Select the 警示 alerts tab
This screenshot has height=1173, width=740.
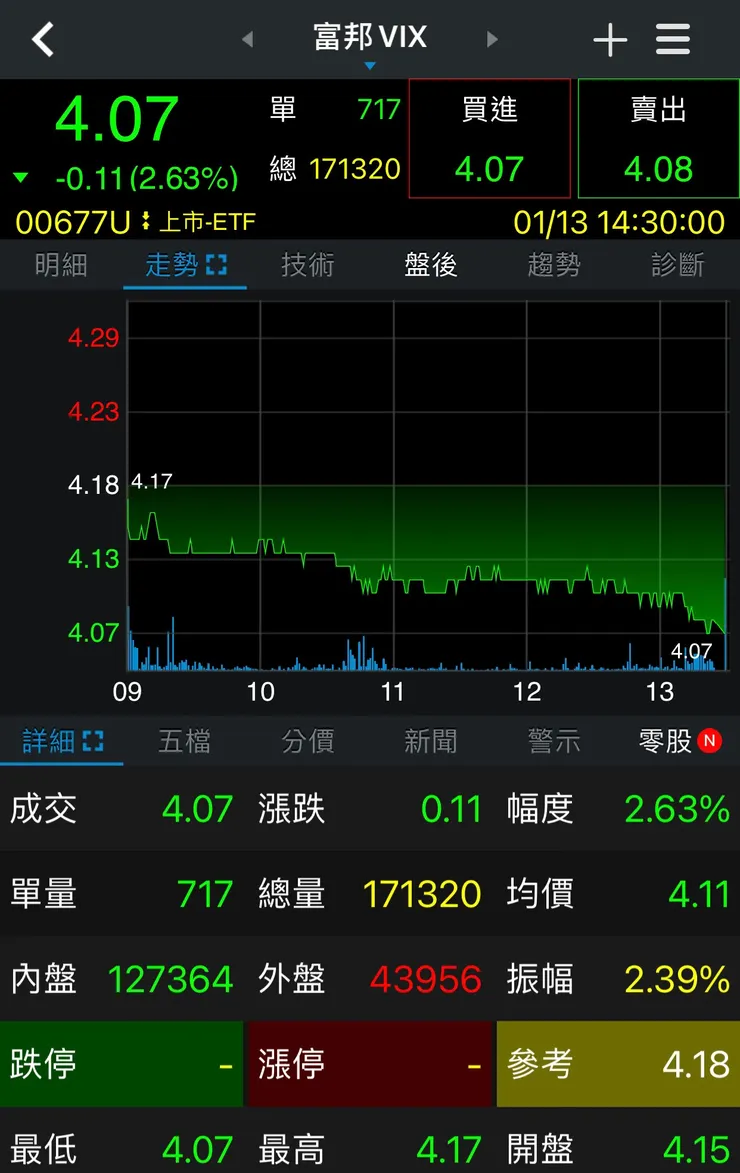click(554, 742)
